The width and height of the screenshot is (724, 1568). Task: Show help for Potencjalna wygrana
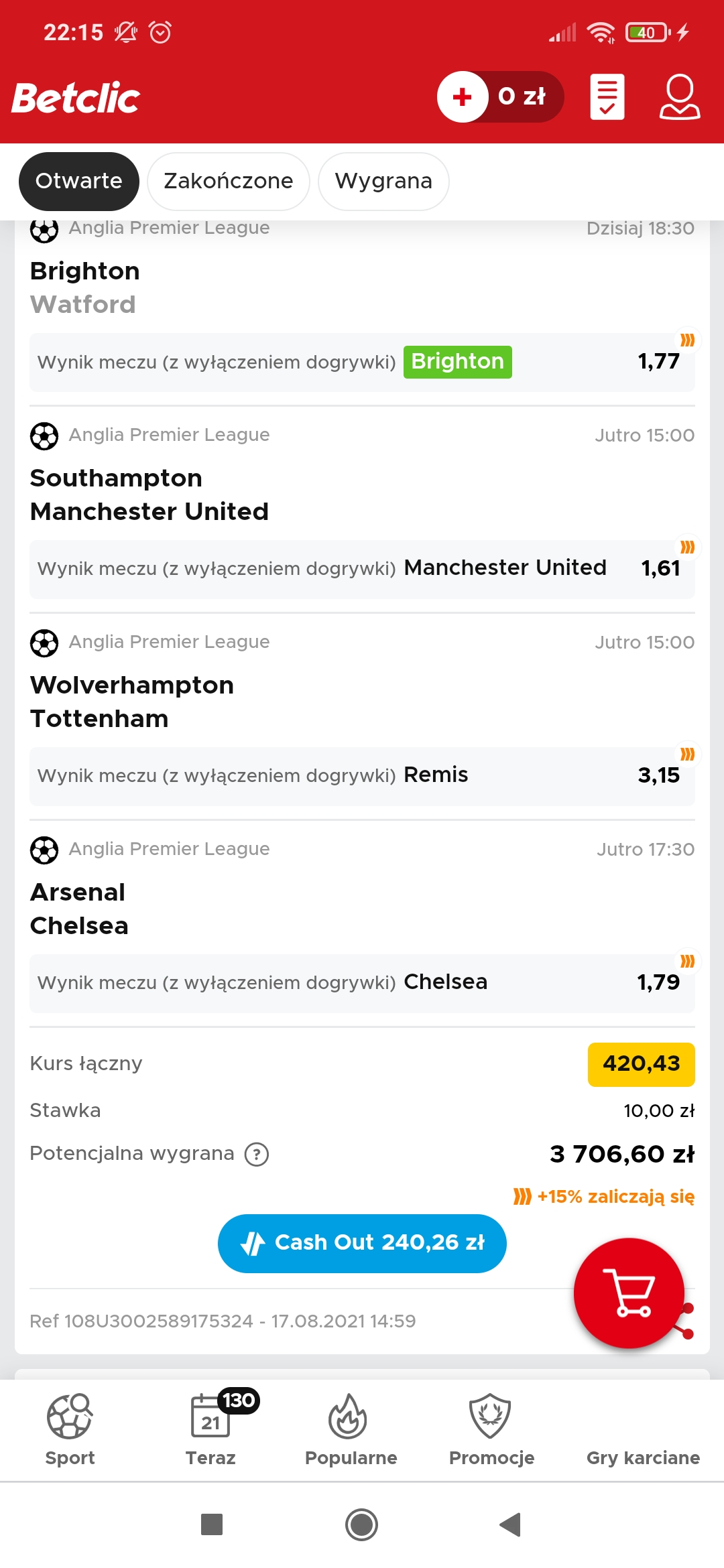257,1154
